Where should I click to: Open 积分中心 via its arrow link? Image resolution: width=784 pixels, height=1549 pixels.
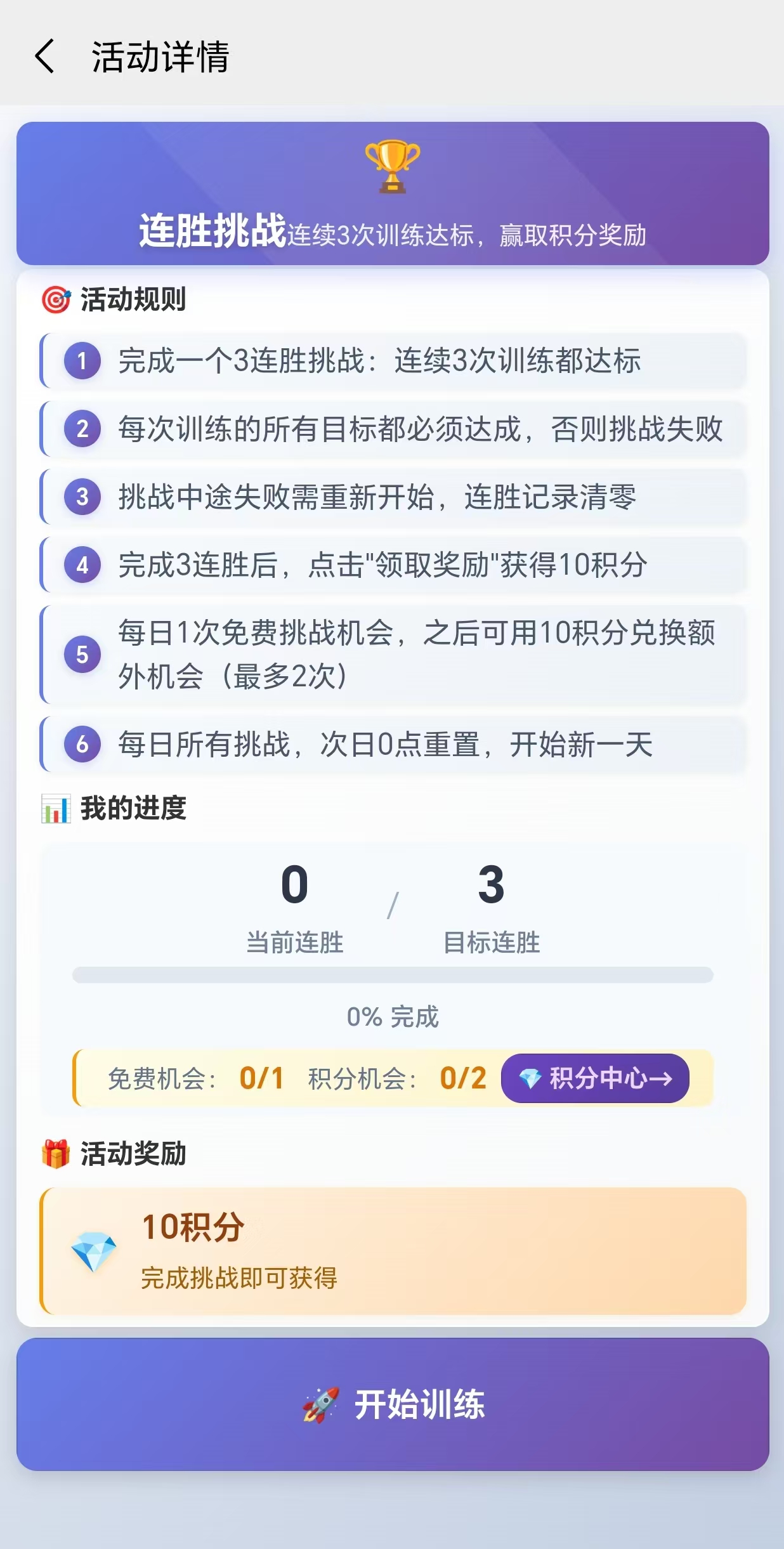pyautogui.click(x=595, y=1078)
